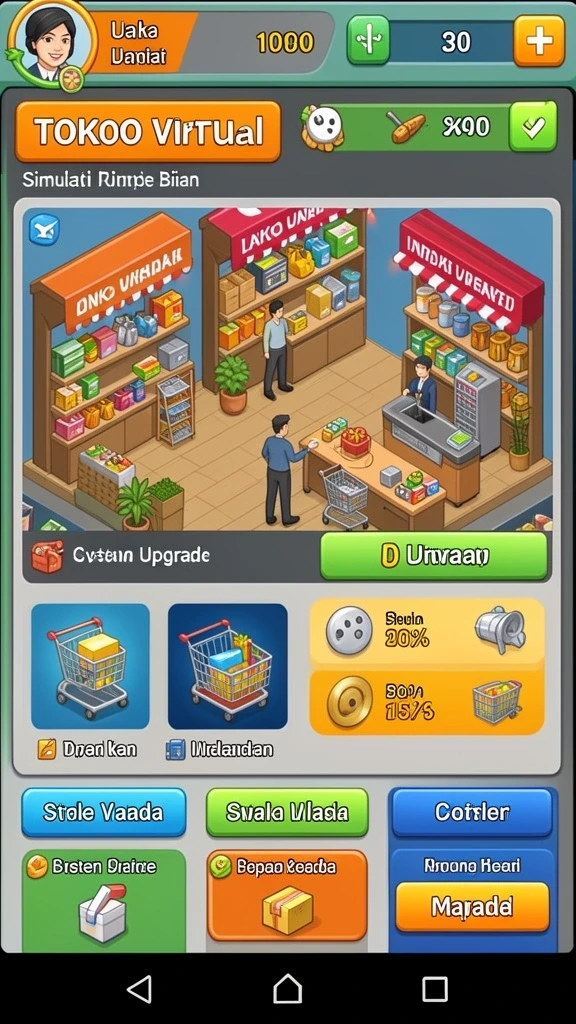Image resolution: width=576 pixels, height=1024 pixels.
Task: Select the 15% coin bonus card
Action: pyautogui.click(x=426, y=701)
